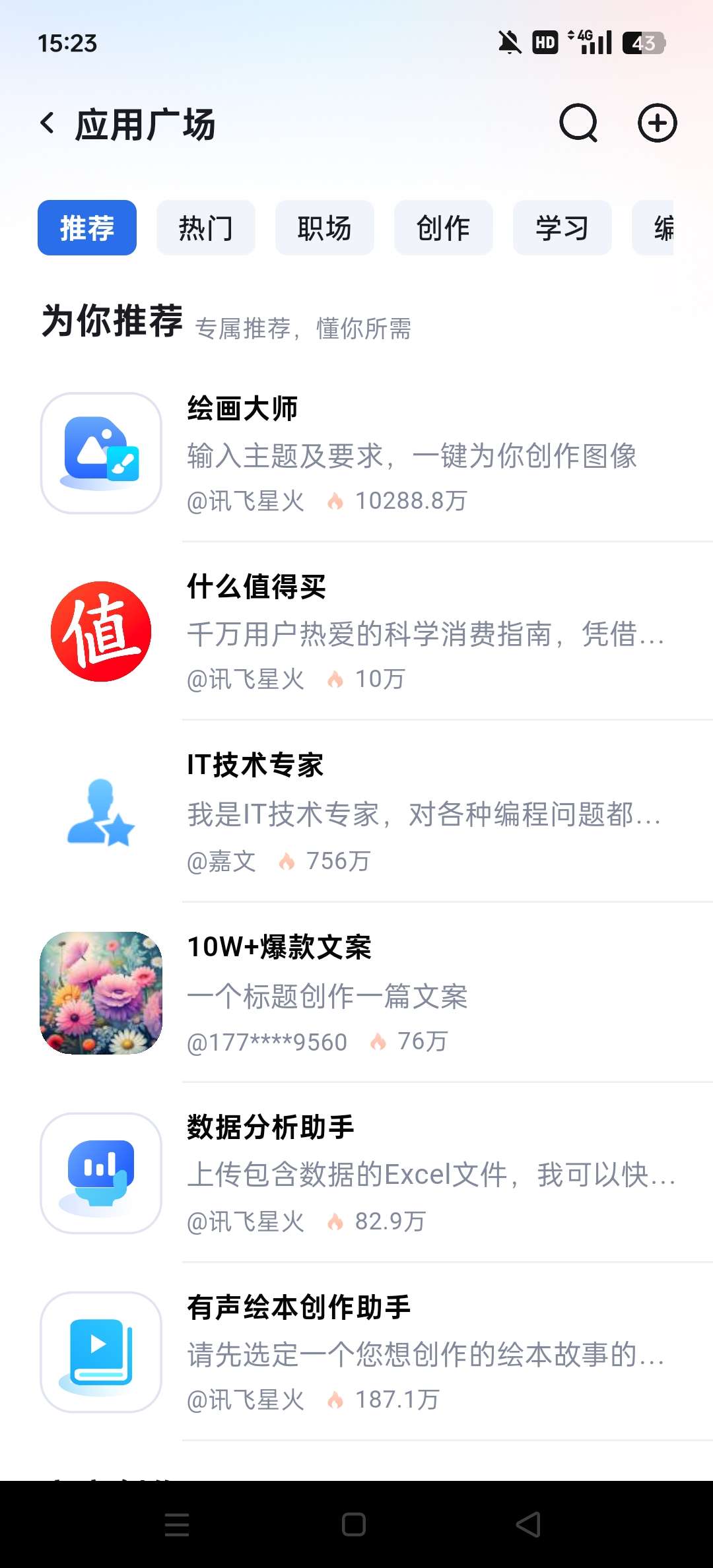This screenshot has width=713, height=1568.
Task: Select the 推荐 tab
Action: [87, 228]
